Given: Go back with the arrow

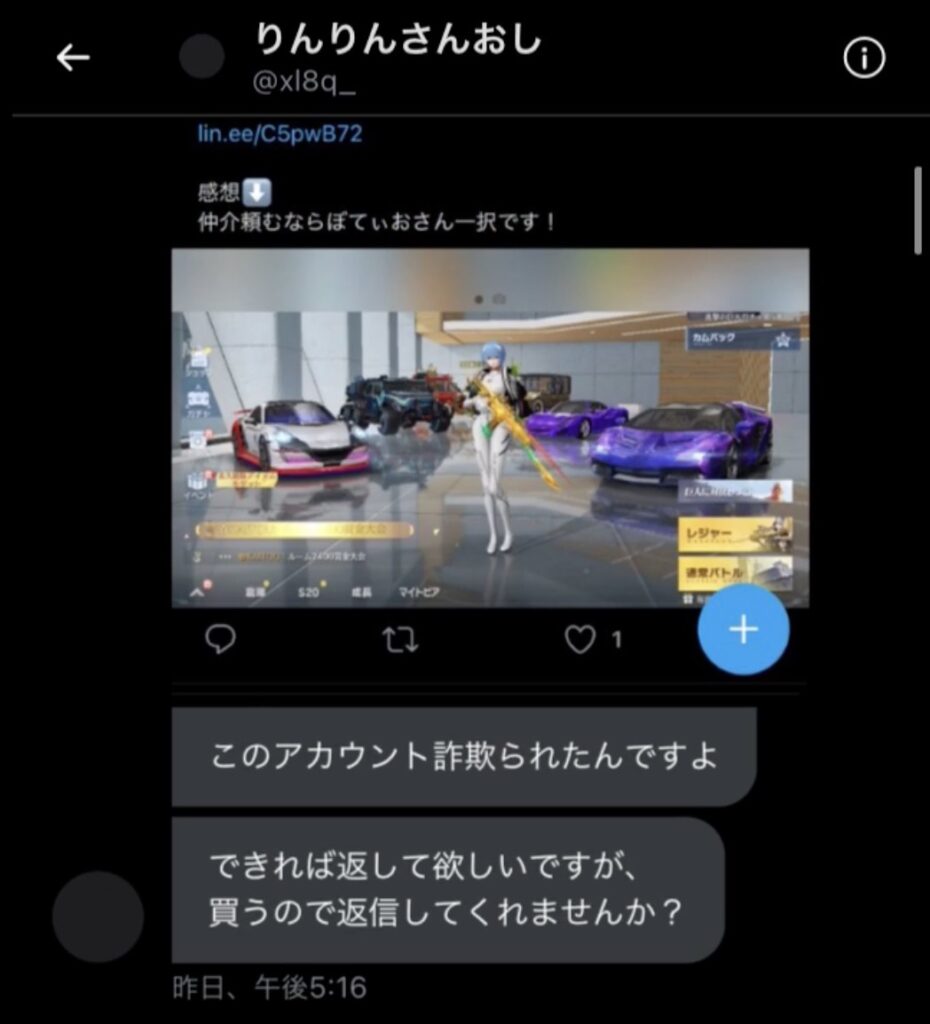Looking at the screenshot, I should pyautogui.click(x=73, y=59).
